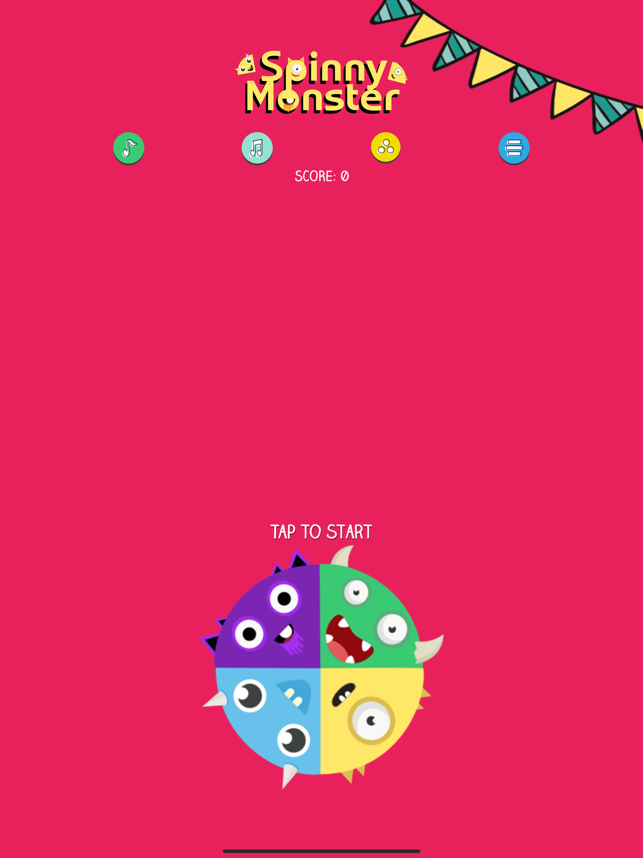Tap the monster wheel to start the game
The height and width of the screenshot is (858, 643).
(x=320, y=668)
